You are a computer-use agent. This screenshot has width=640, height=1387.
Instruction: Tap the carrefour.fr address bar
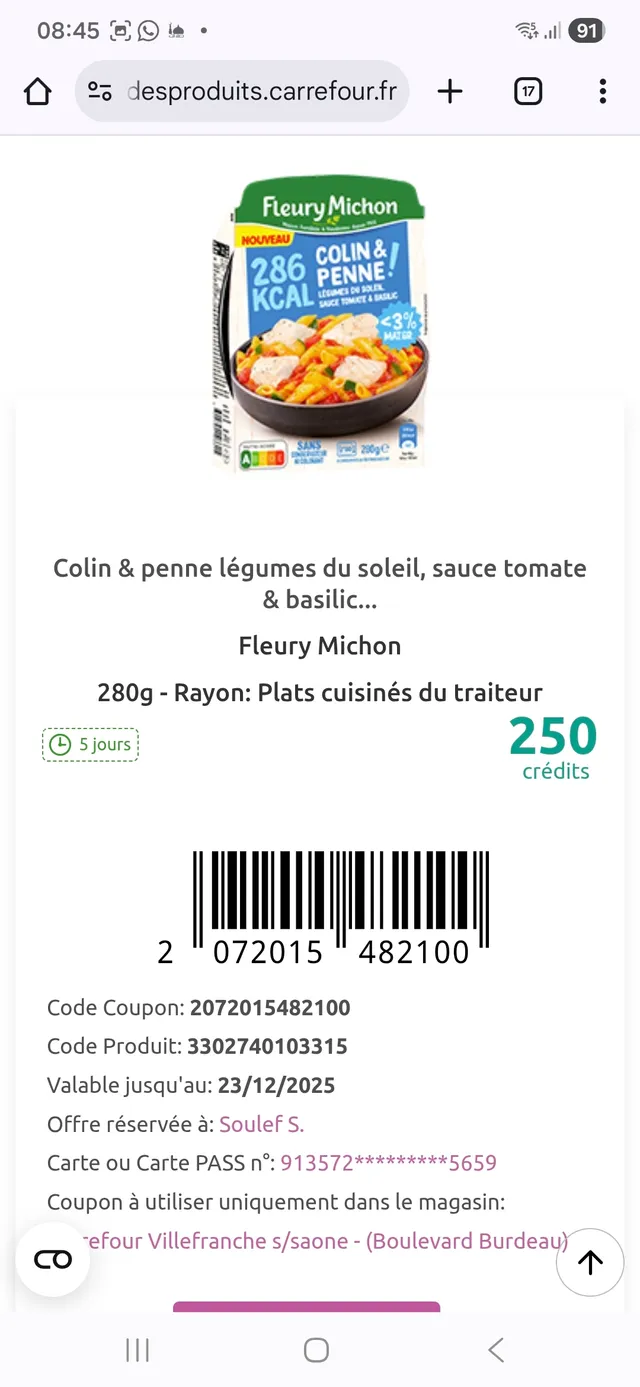[262, 92]
